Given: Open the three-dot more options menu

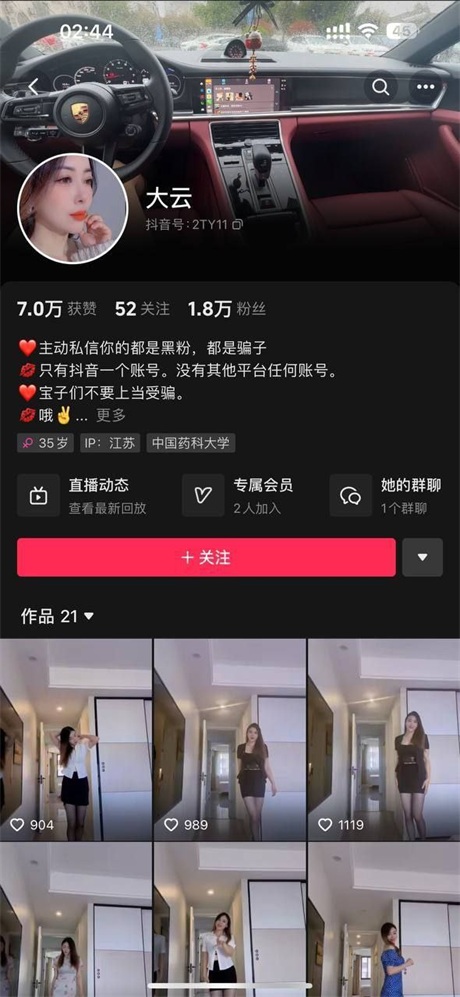Looking at the screenshot, I should click(424, 87).
